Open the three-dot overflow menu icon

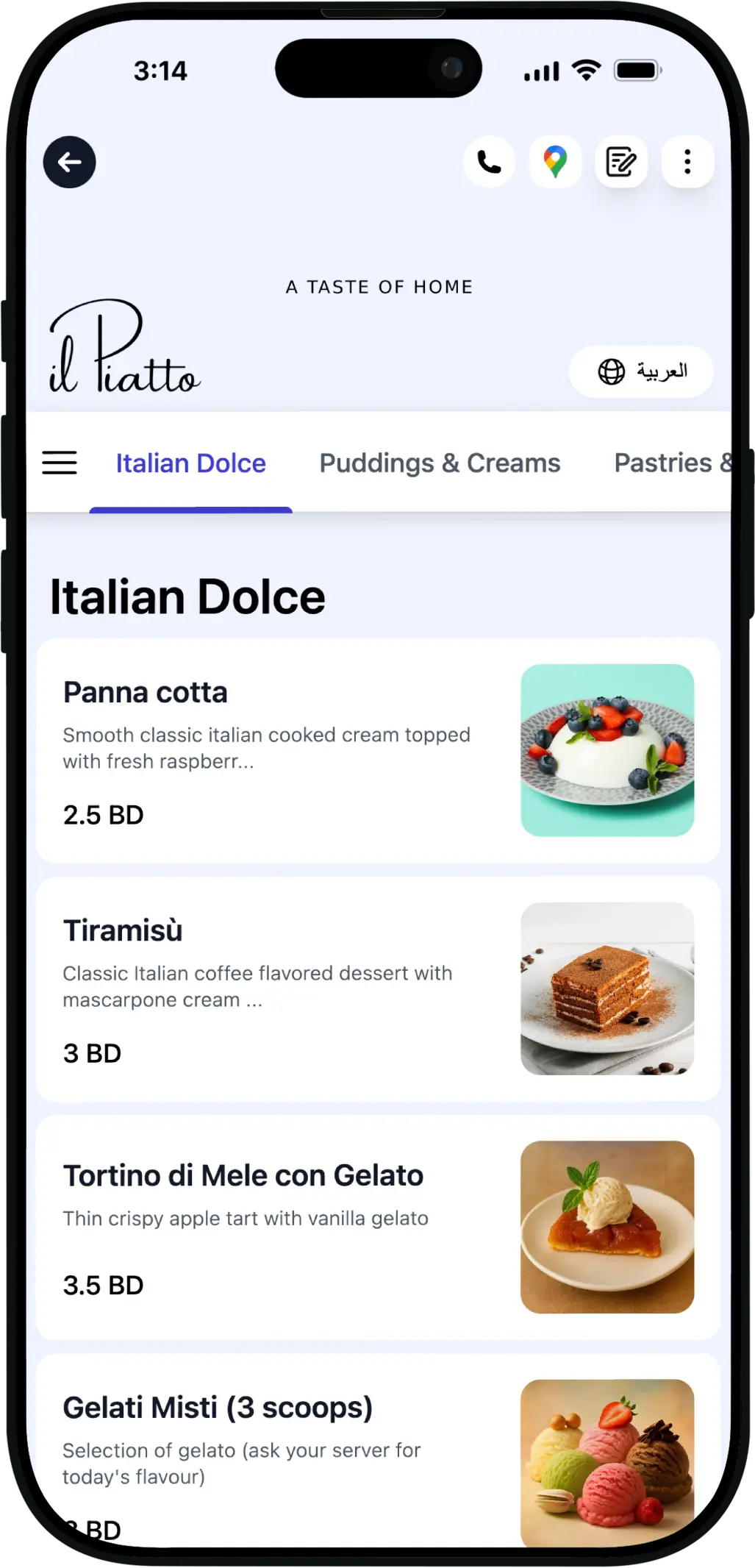(x=687, y=162)
